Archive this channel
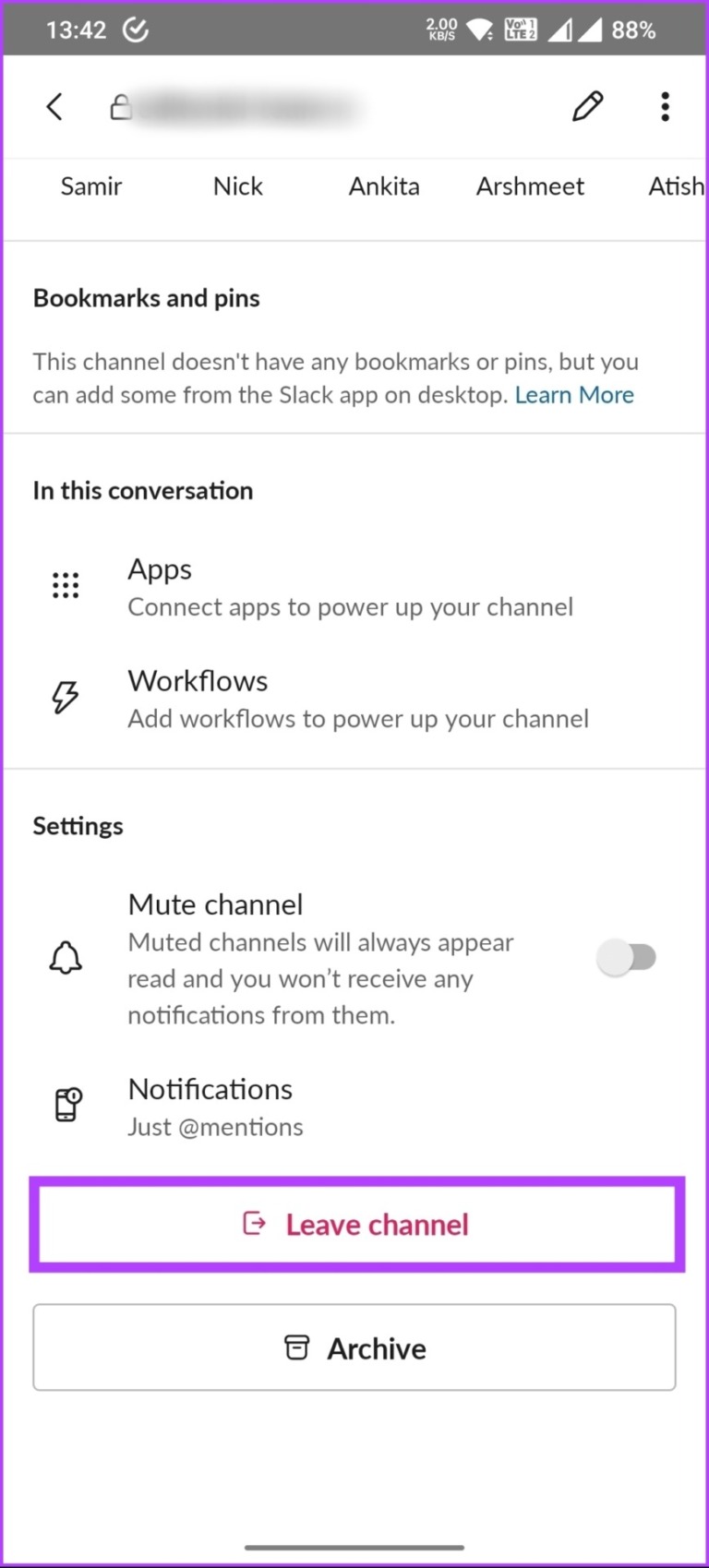 pos(354,1347)
